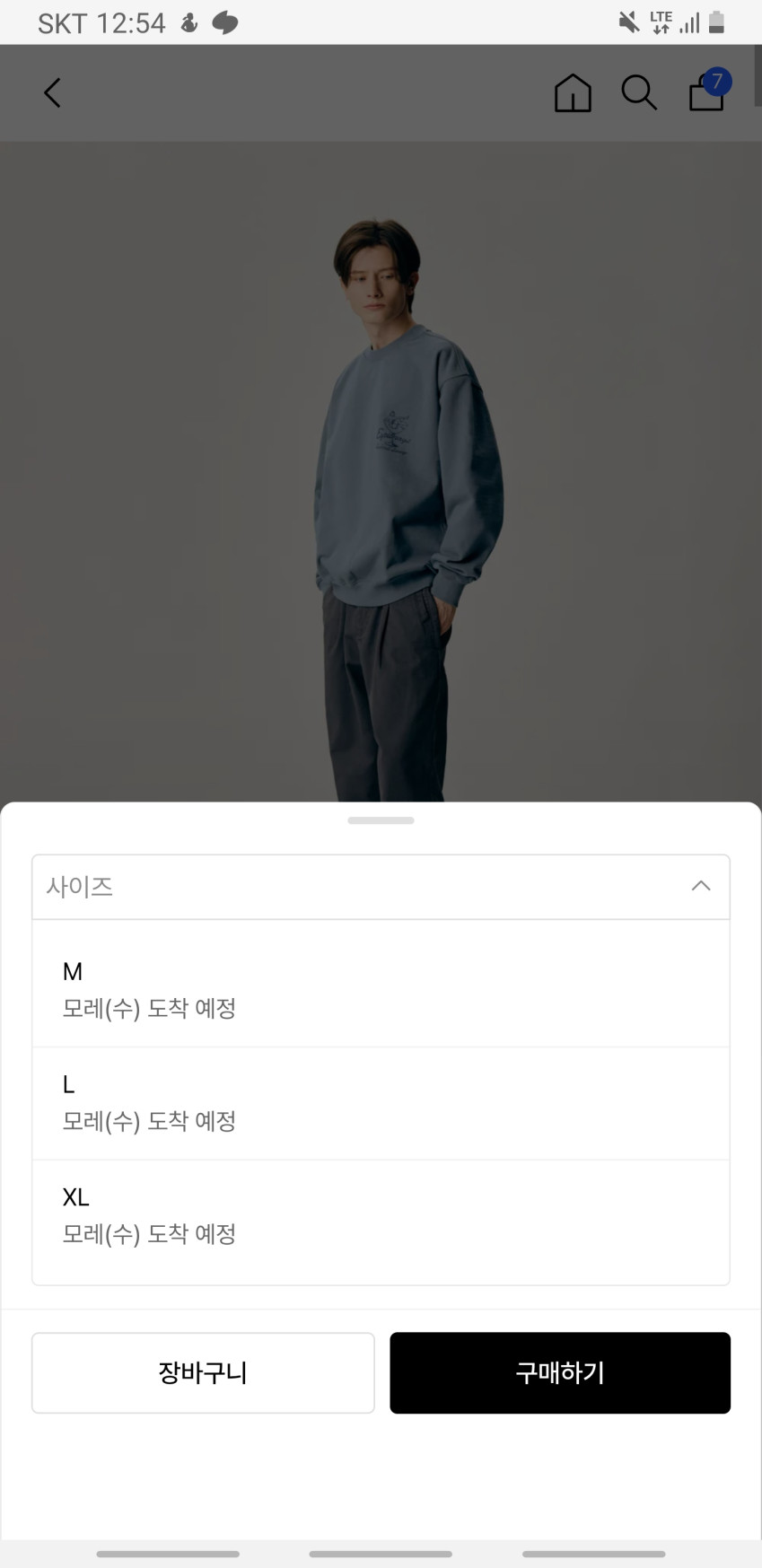This screenshot has height=1568, width=762.
Task: Open search from the magnifier icon
Action: [x=639, y=92]
